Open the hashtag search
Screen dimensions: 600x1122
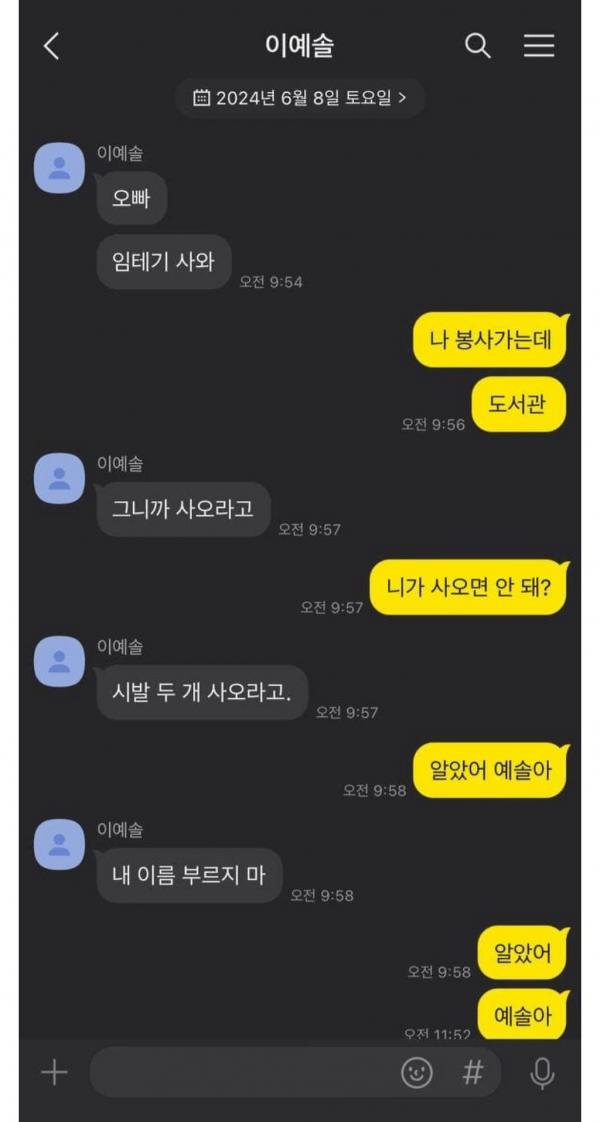click(x=472, y=1072)
